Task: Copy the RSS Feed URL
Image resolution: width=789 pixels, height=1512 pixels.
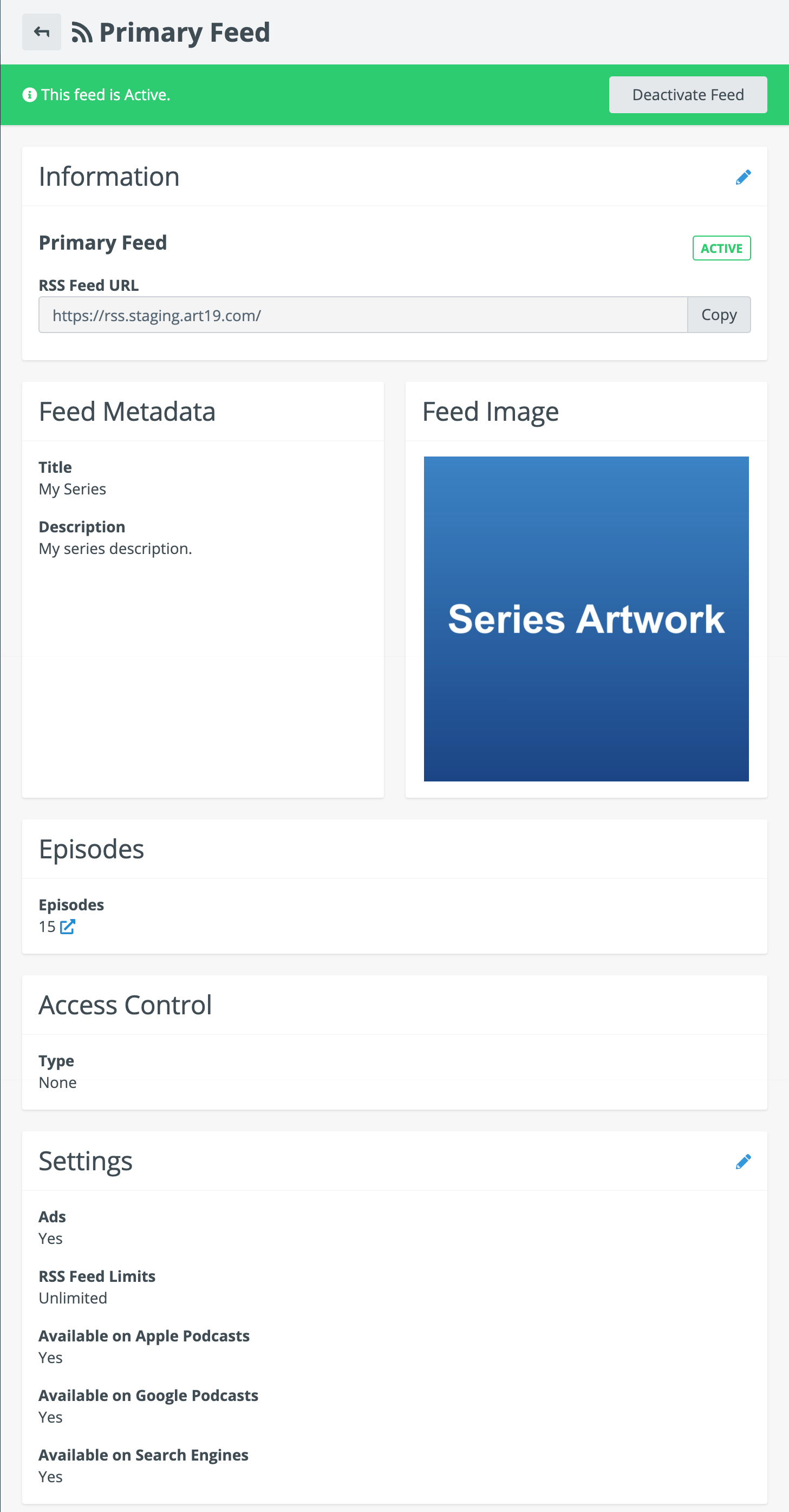Action: tap(719, 315)
